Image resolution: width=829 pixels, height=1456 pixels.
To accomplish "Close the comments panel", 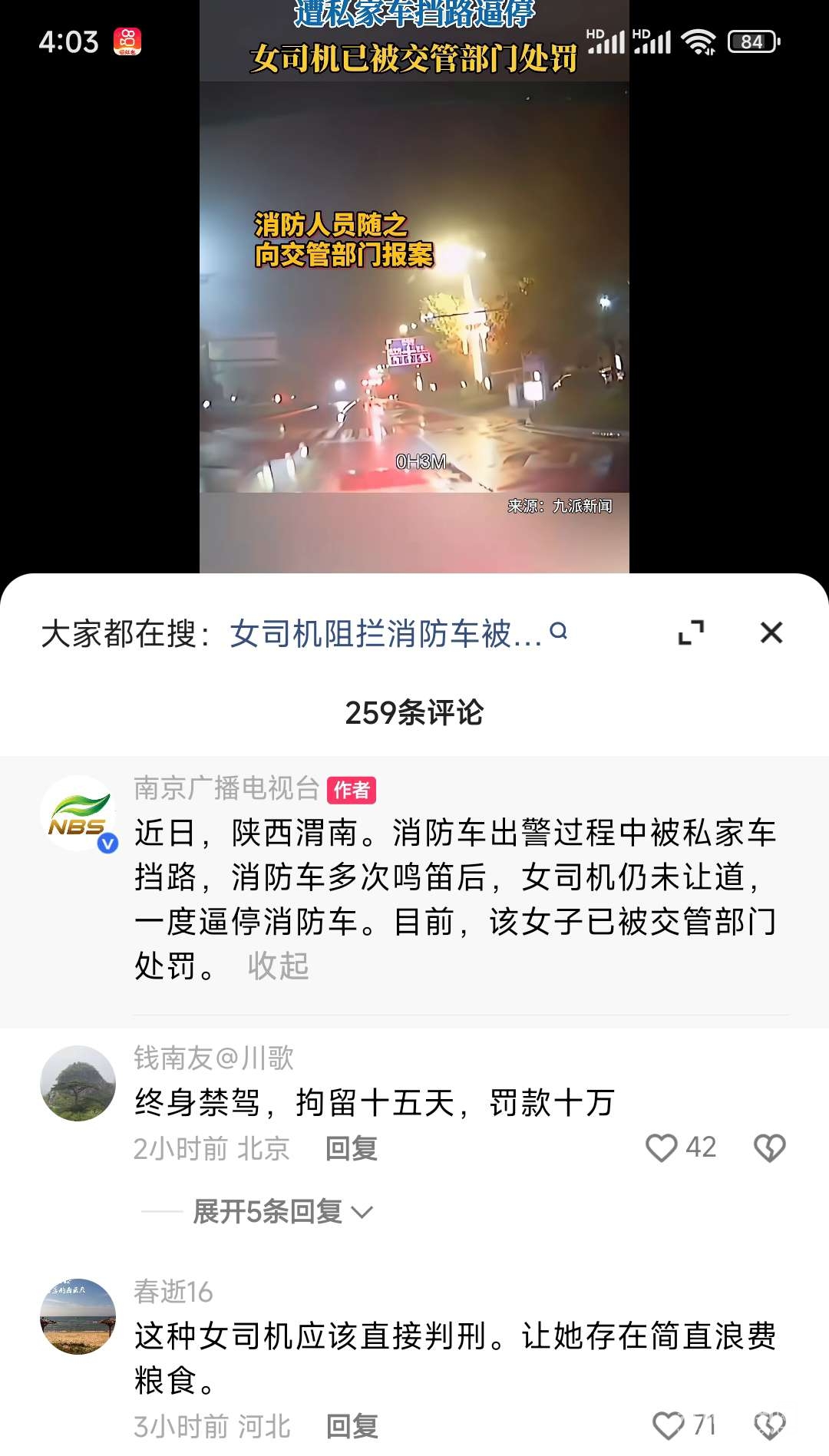I will (771, 632).
